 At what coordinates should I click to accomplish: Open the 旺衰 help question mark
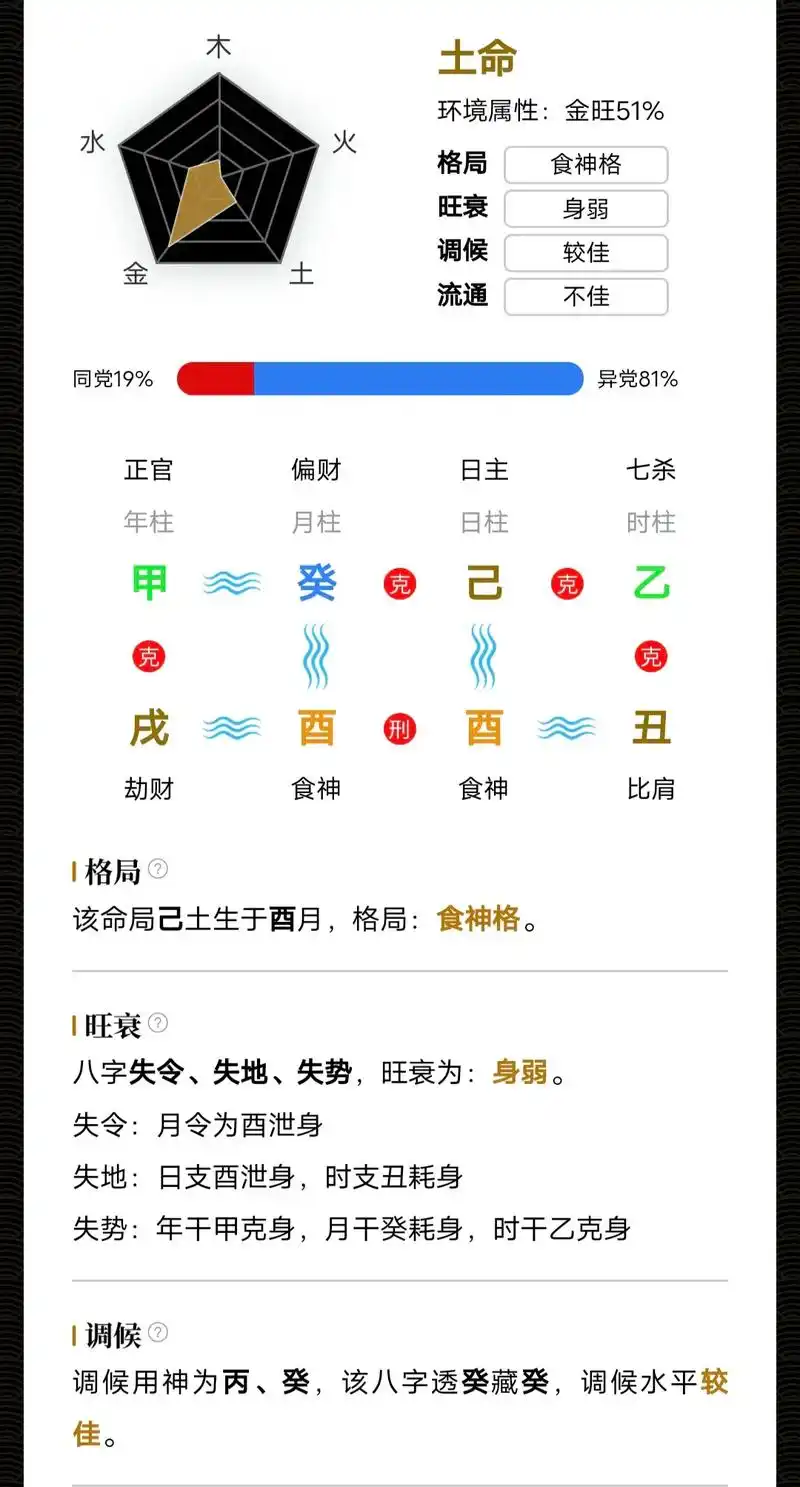160,1023
